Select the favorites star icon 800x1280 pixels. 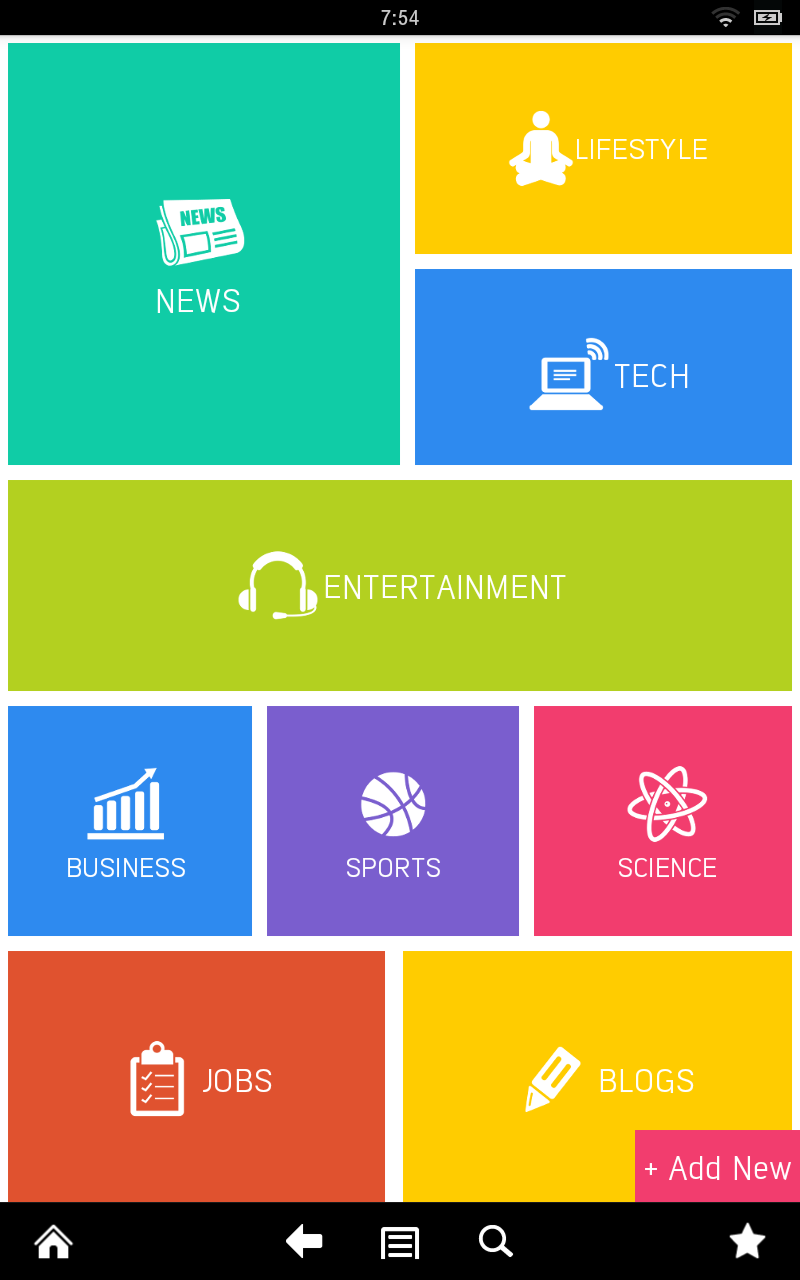(747, 1241)
